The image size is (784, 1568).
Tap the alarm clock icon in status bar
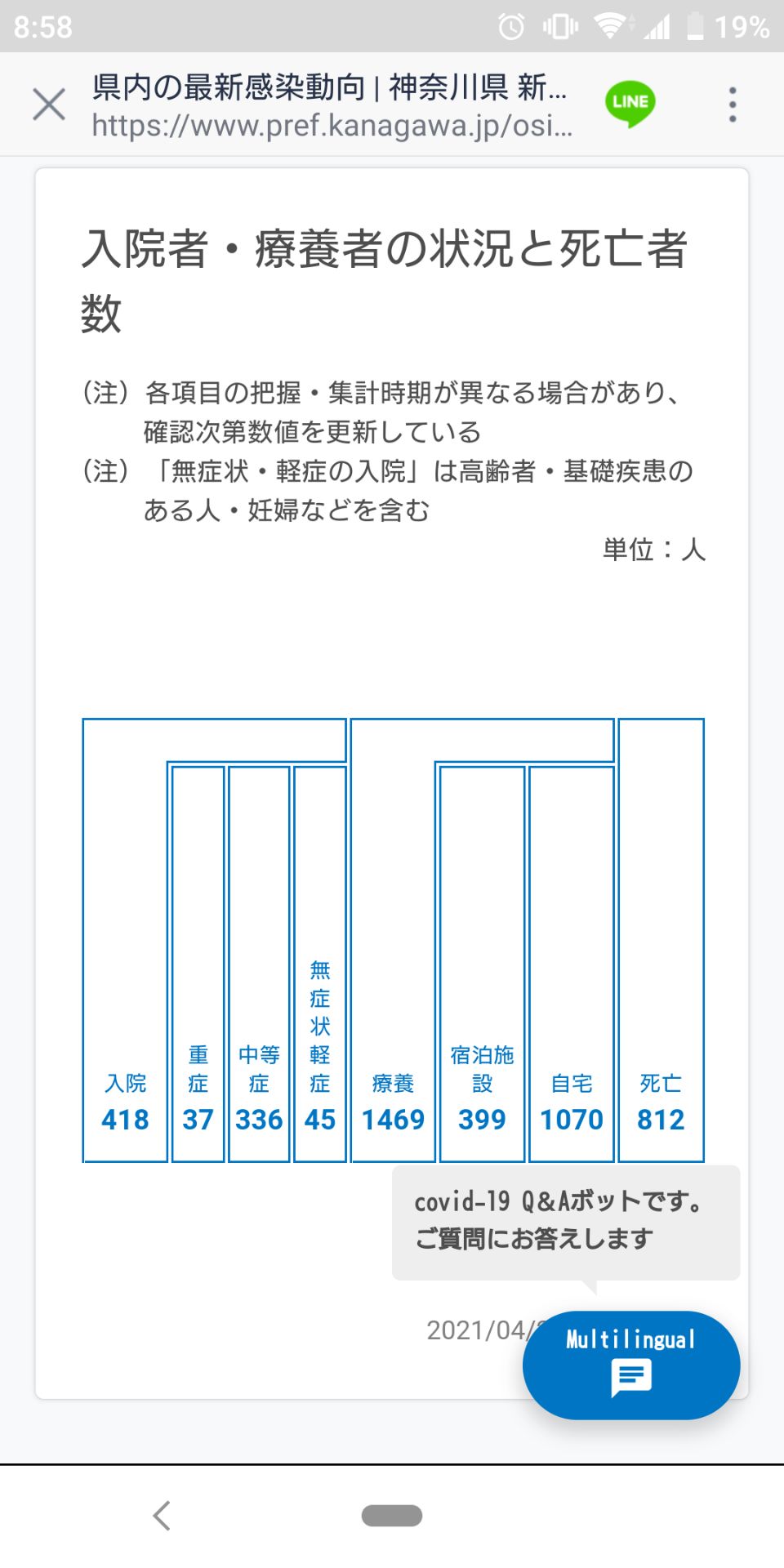coord(513,26)
